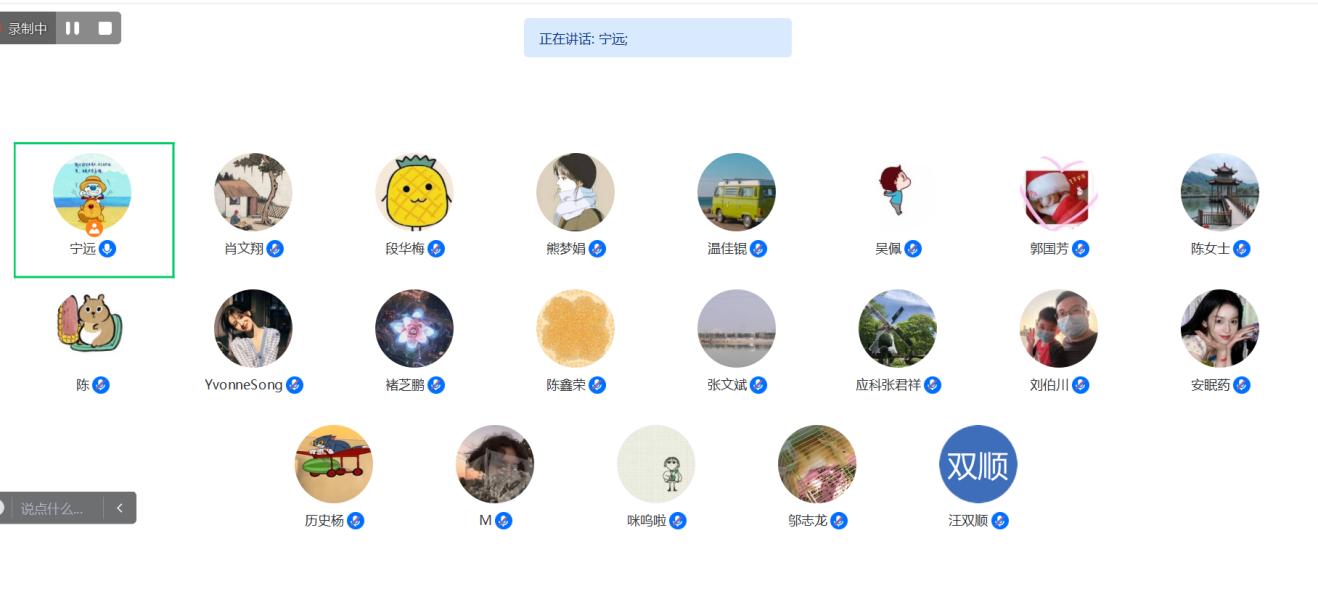
Task: Collapse the chat bar arrow
Action: click(x=119, y=508)
